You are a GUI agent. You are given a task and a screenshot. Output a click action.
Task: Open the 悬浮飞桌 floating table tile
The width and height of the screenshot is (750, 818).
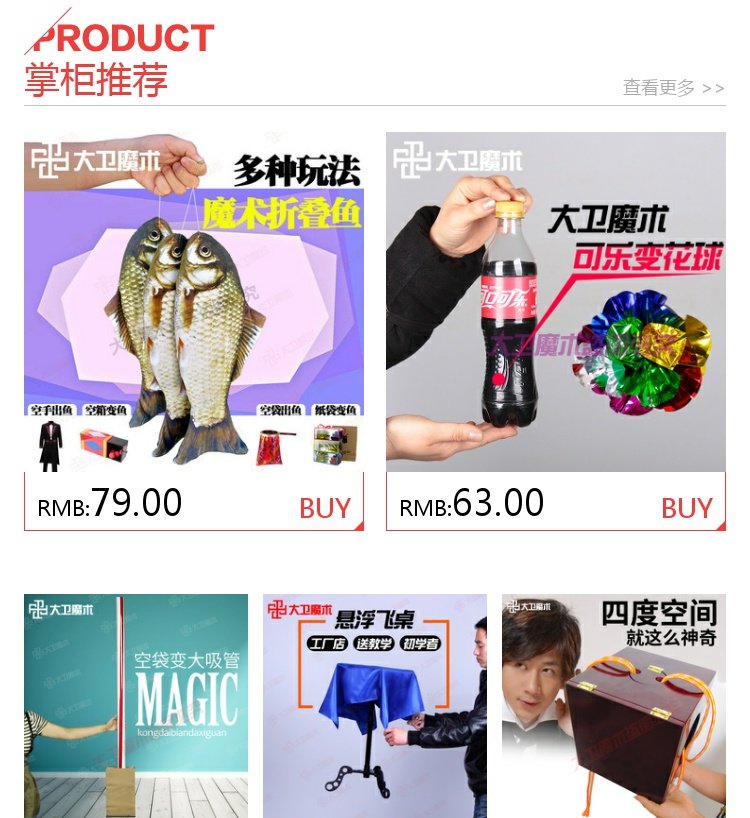(x=374, y=706)
